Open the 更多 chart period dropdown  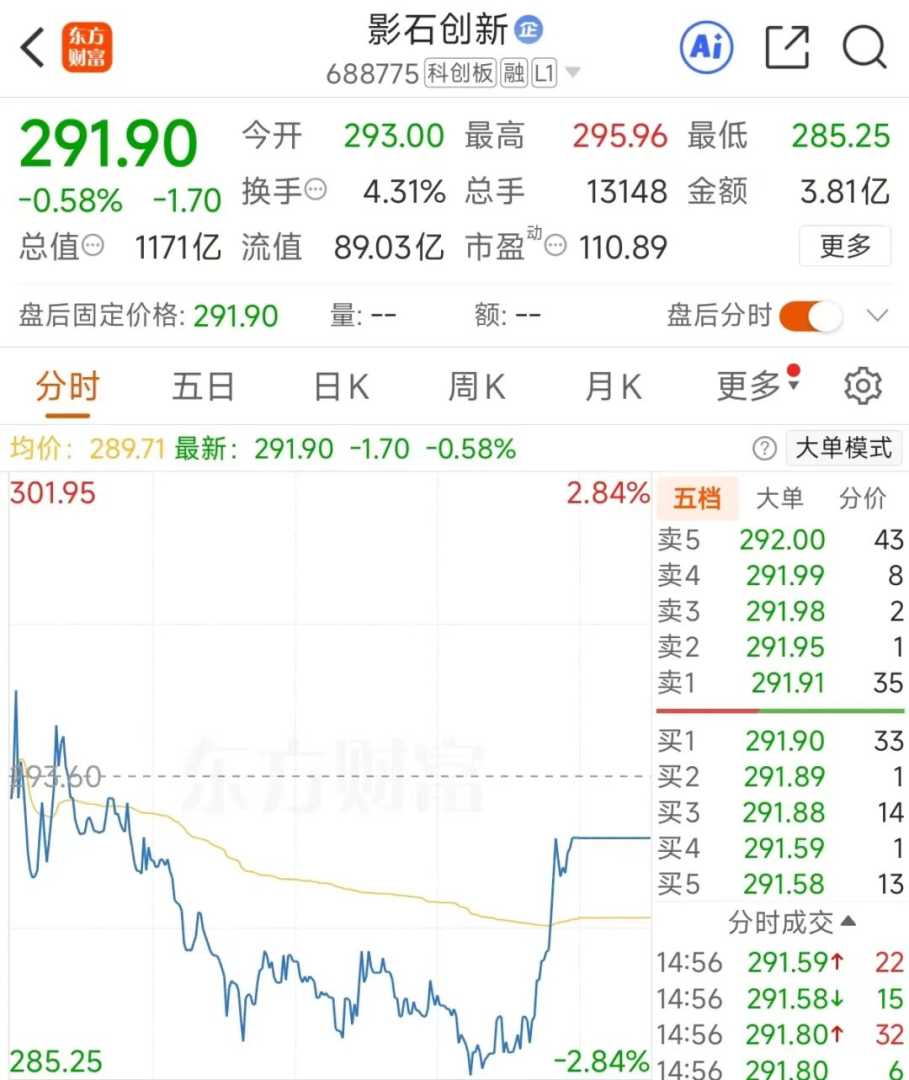(x=758, y=386)
